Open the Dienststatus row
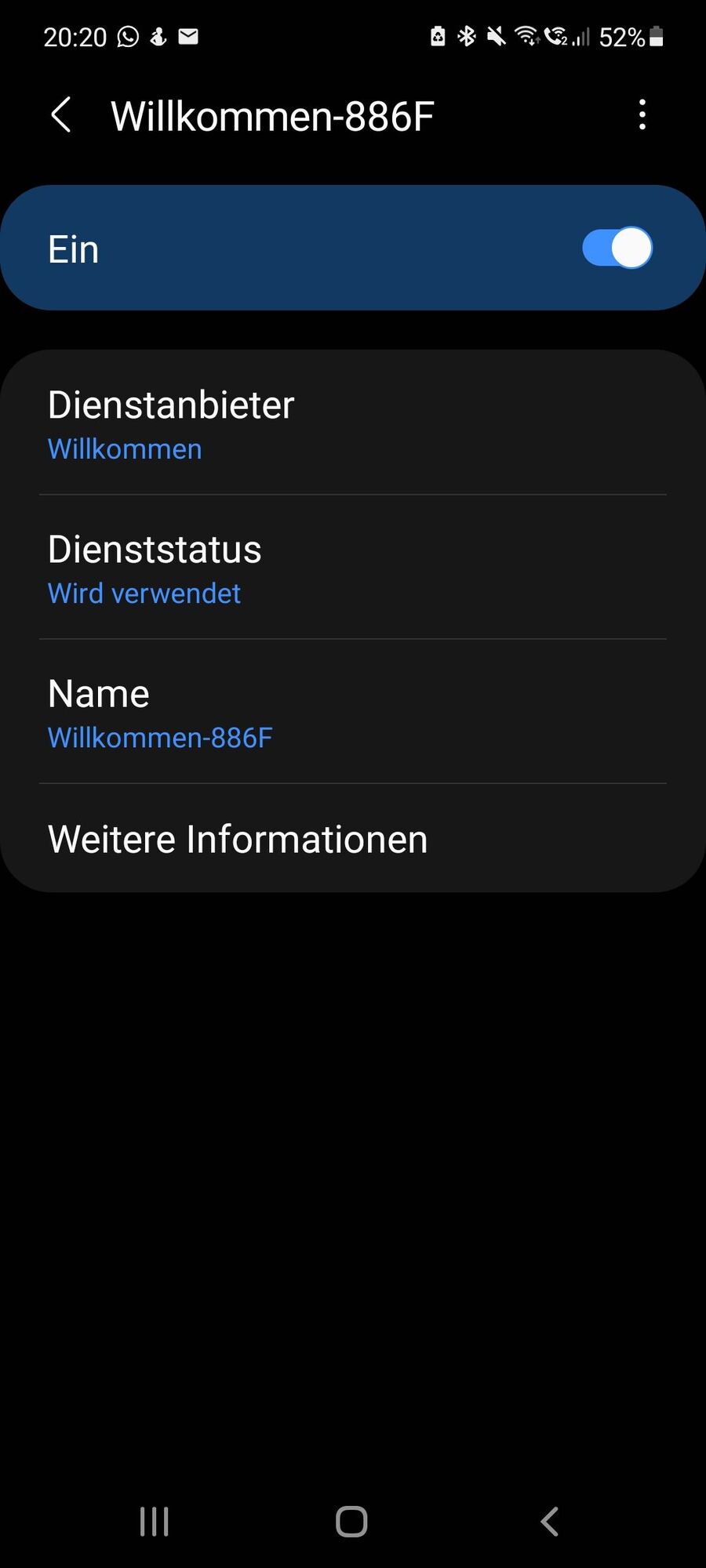 click(x=353, y=568)
